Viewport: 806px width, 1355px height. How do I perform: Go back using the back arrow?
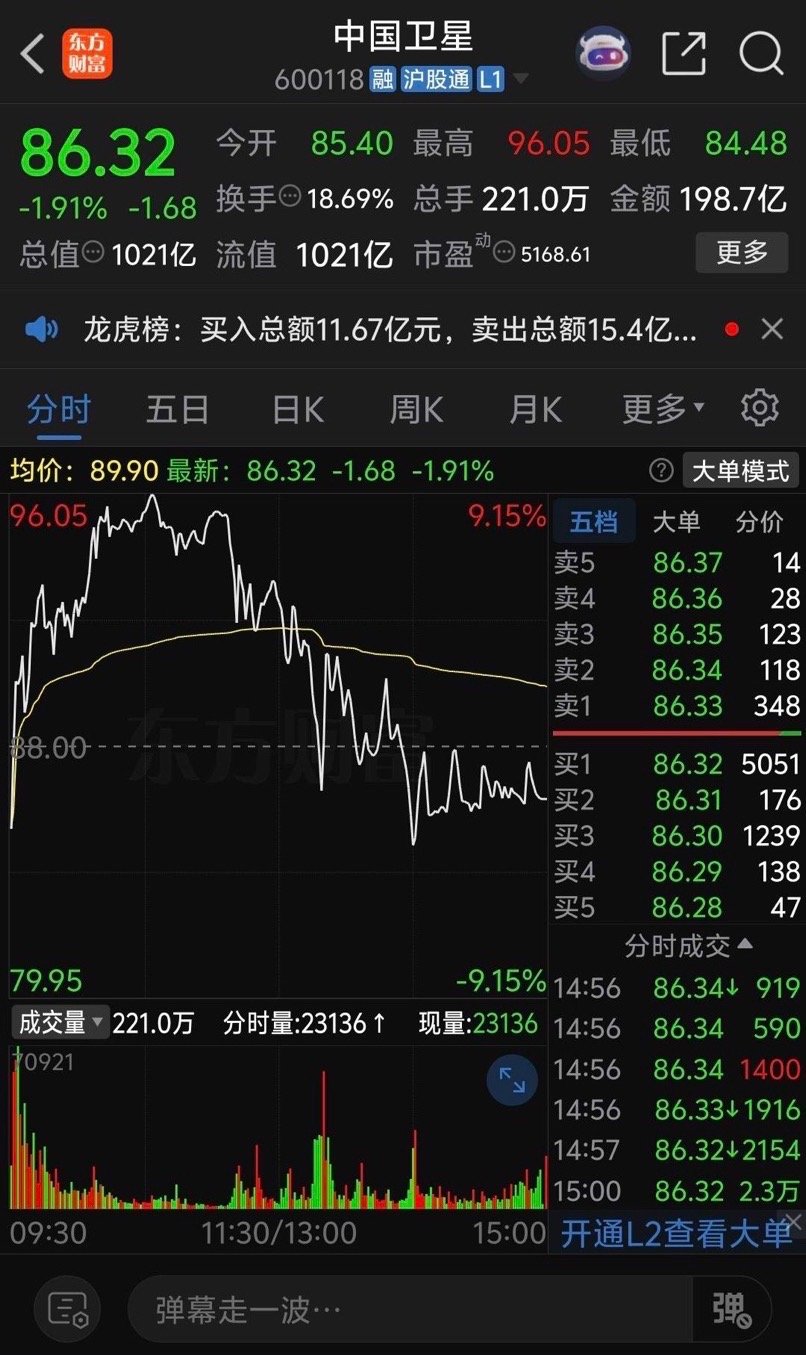(x=31, y=55)
